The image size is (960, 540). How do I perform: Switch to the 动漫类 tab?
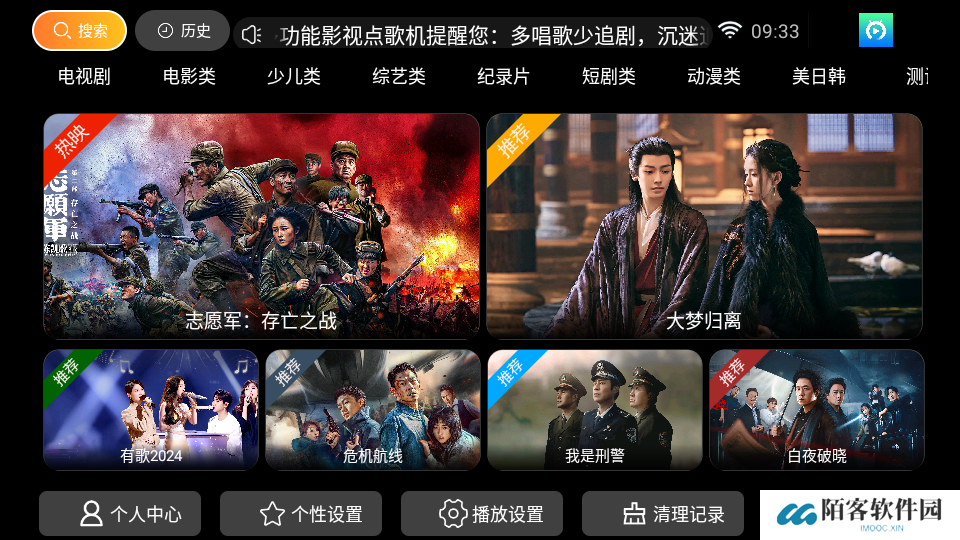(714, 77)
